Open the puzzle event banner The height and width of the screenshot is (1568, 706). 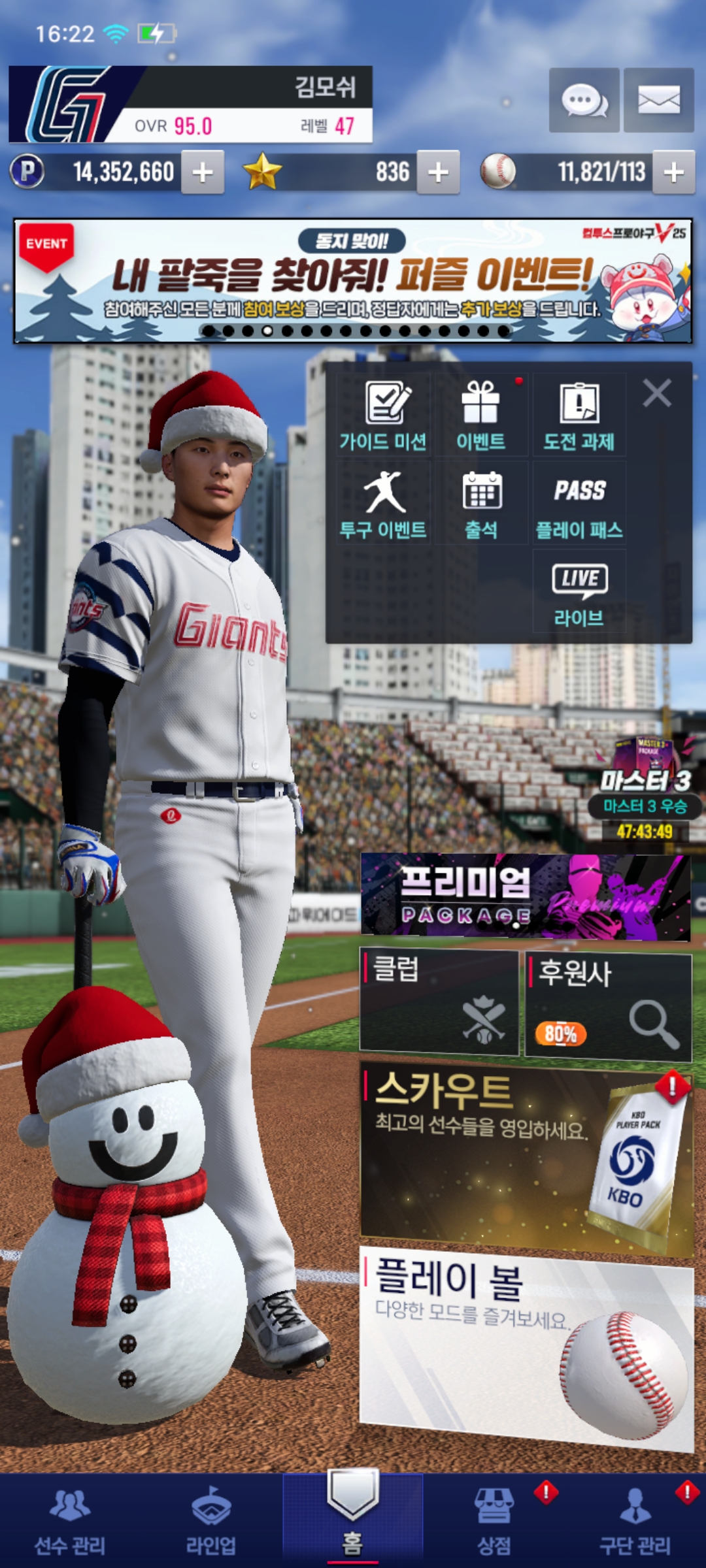[353, 281]
